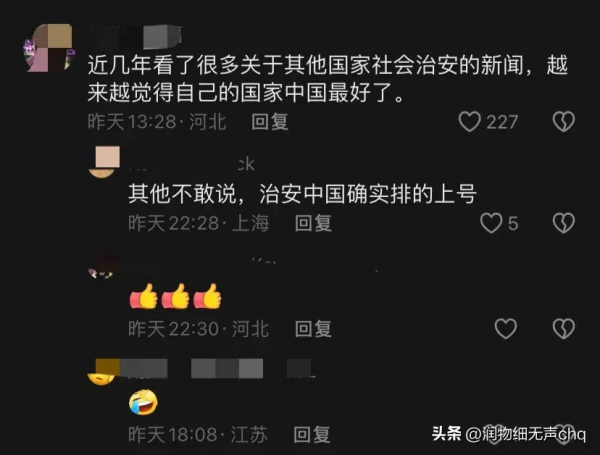Dislike the comment posted 13:28 from 河北

[x=564, y=122]
